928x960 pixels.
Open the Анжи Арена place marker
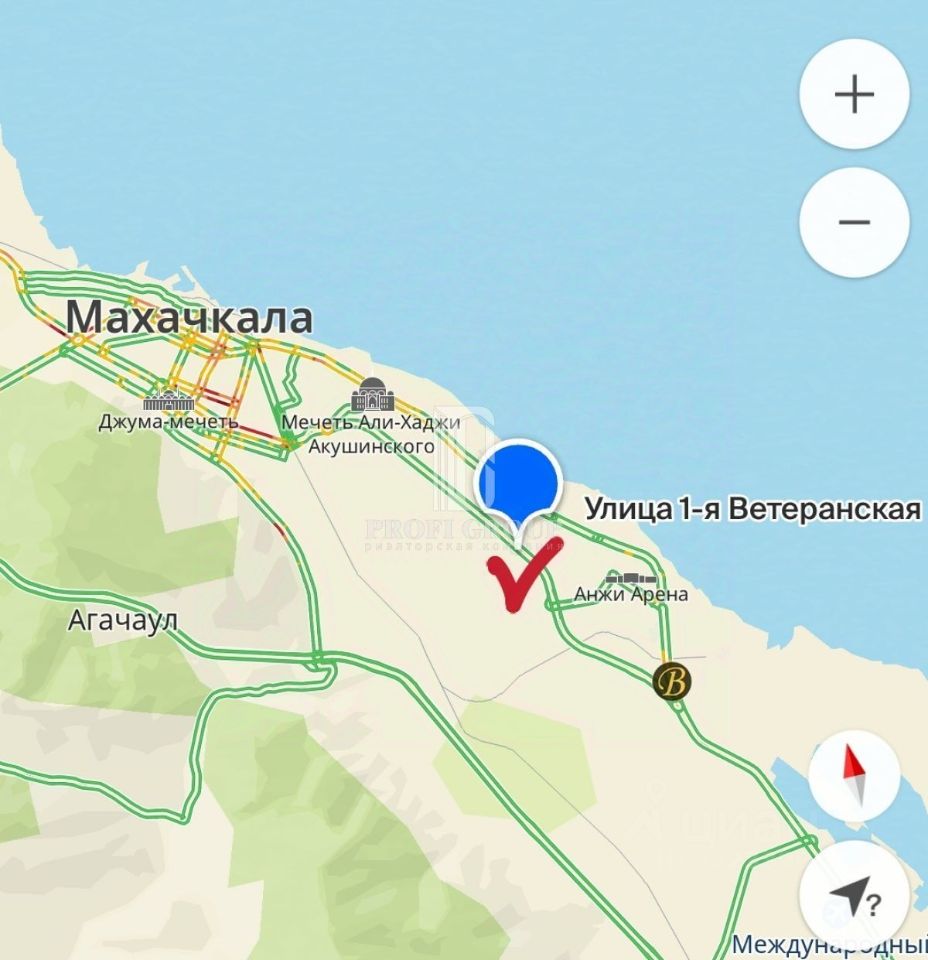(x=631, y=578)
